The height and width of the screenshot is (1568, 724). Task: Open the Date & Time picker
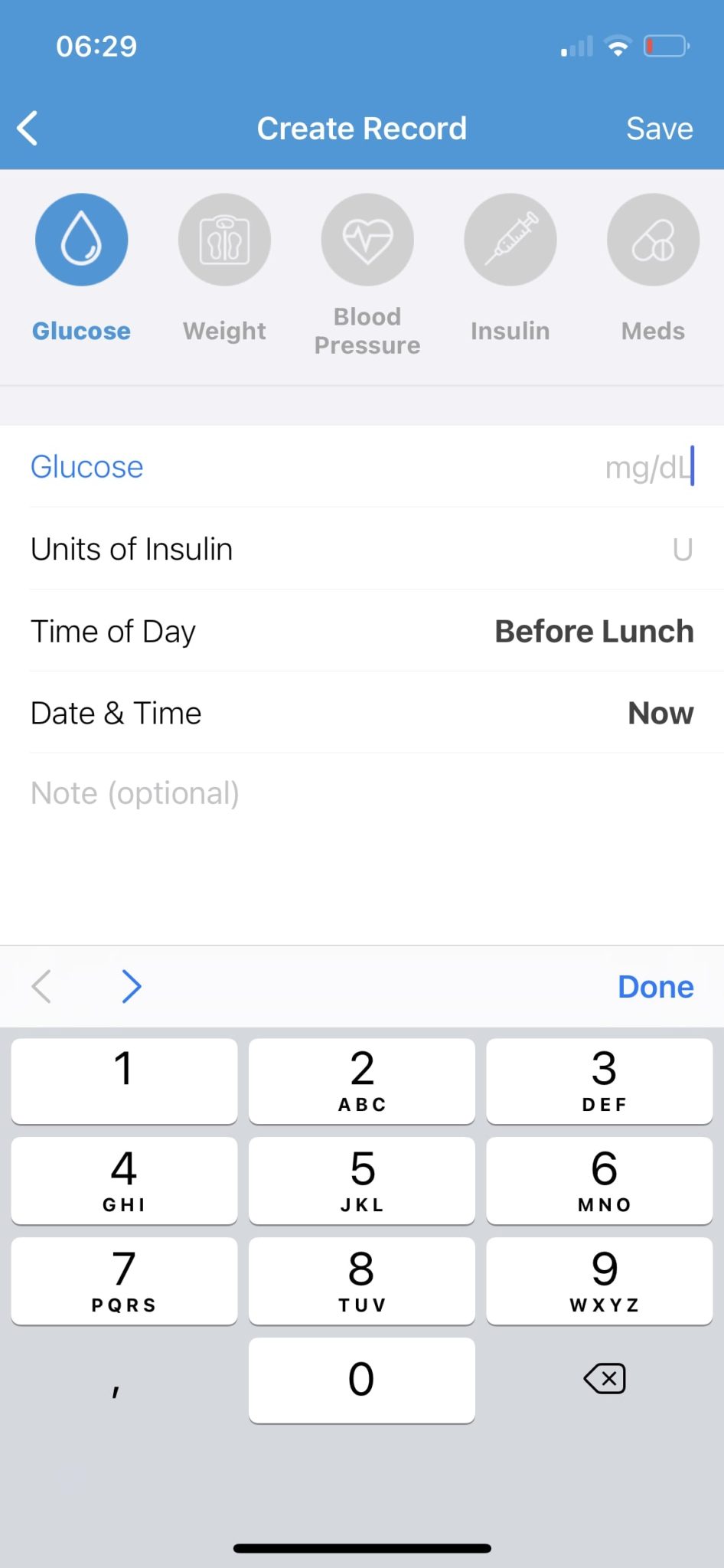[362, 712]
